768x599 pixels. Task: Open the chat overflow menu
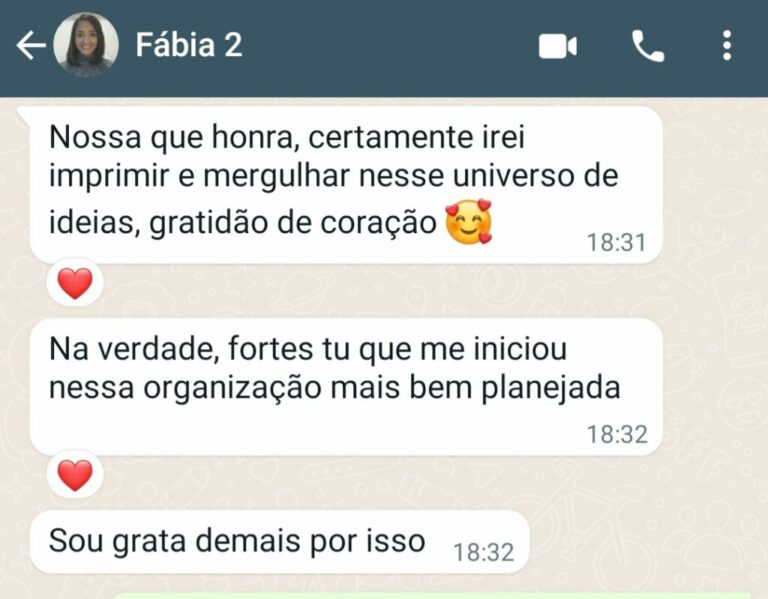(x=727, y=46)
